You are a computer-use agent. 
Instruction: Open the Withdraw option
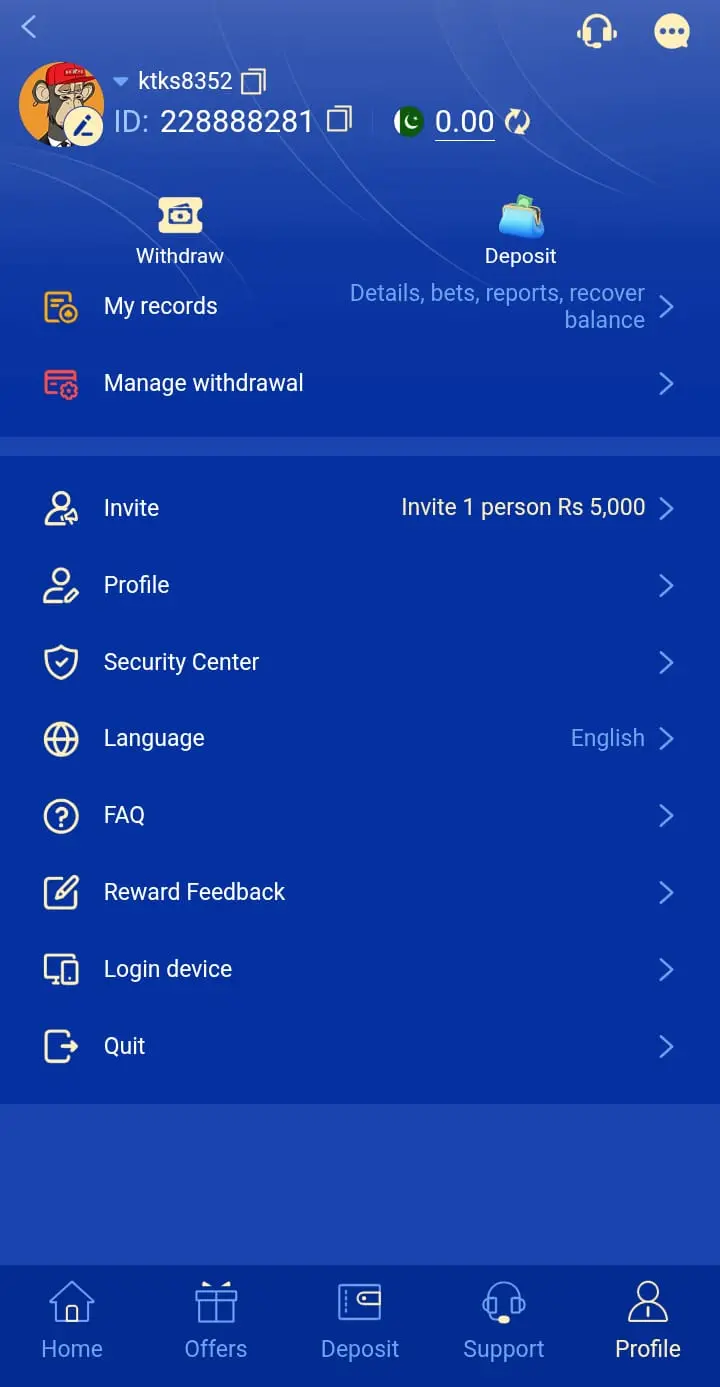coord(180,231)
